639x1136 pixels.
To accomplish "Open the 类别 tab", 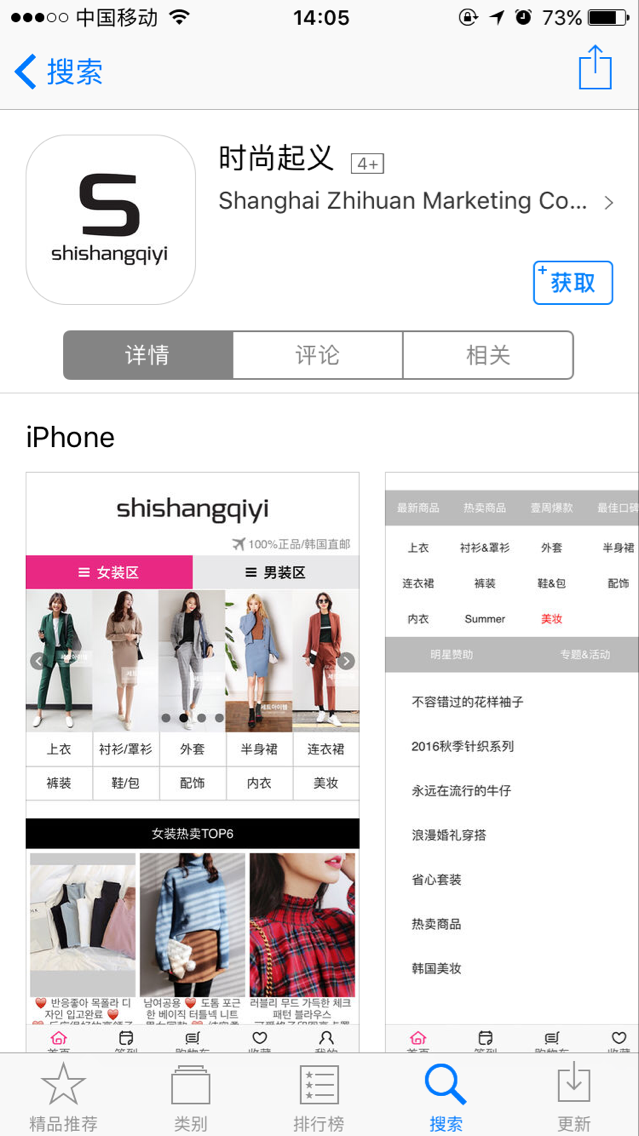I will 190,1097.
